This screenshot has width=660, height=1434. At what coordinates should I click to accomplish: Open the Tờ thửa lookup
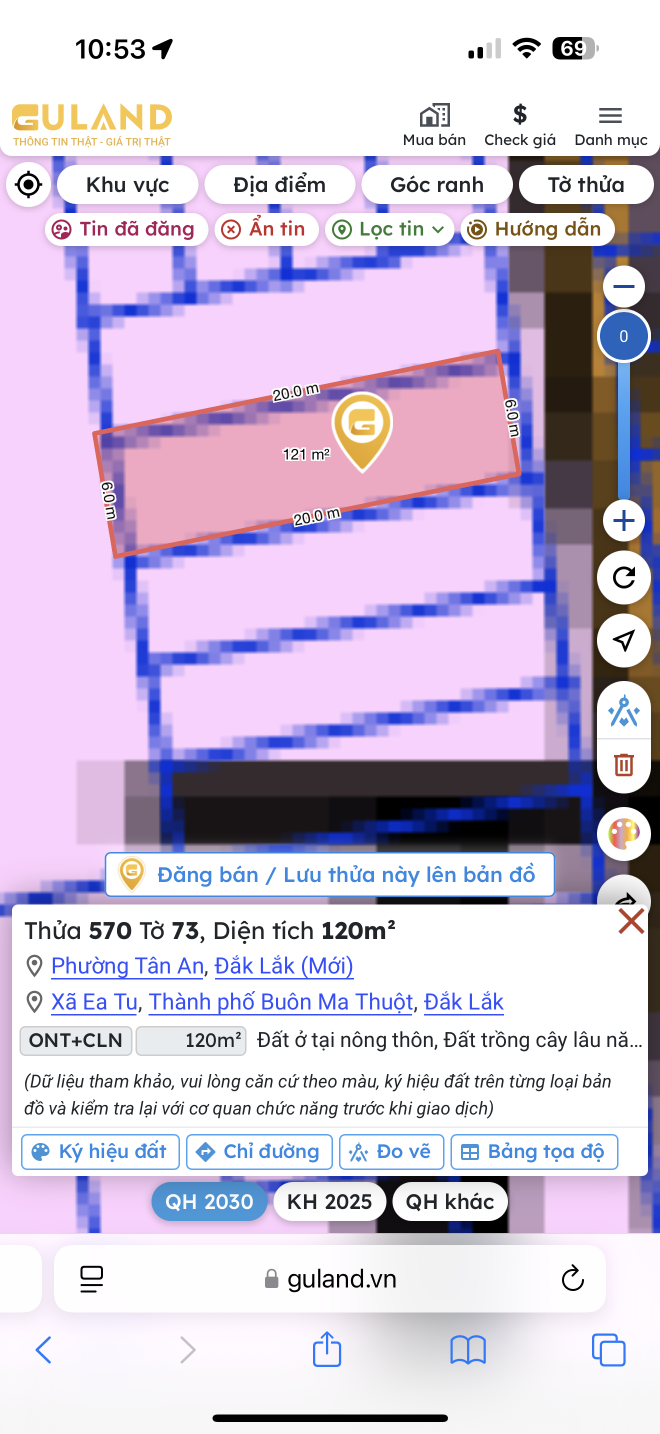[x=586, y=185]
